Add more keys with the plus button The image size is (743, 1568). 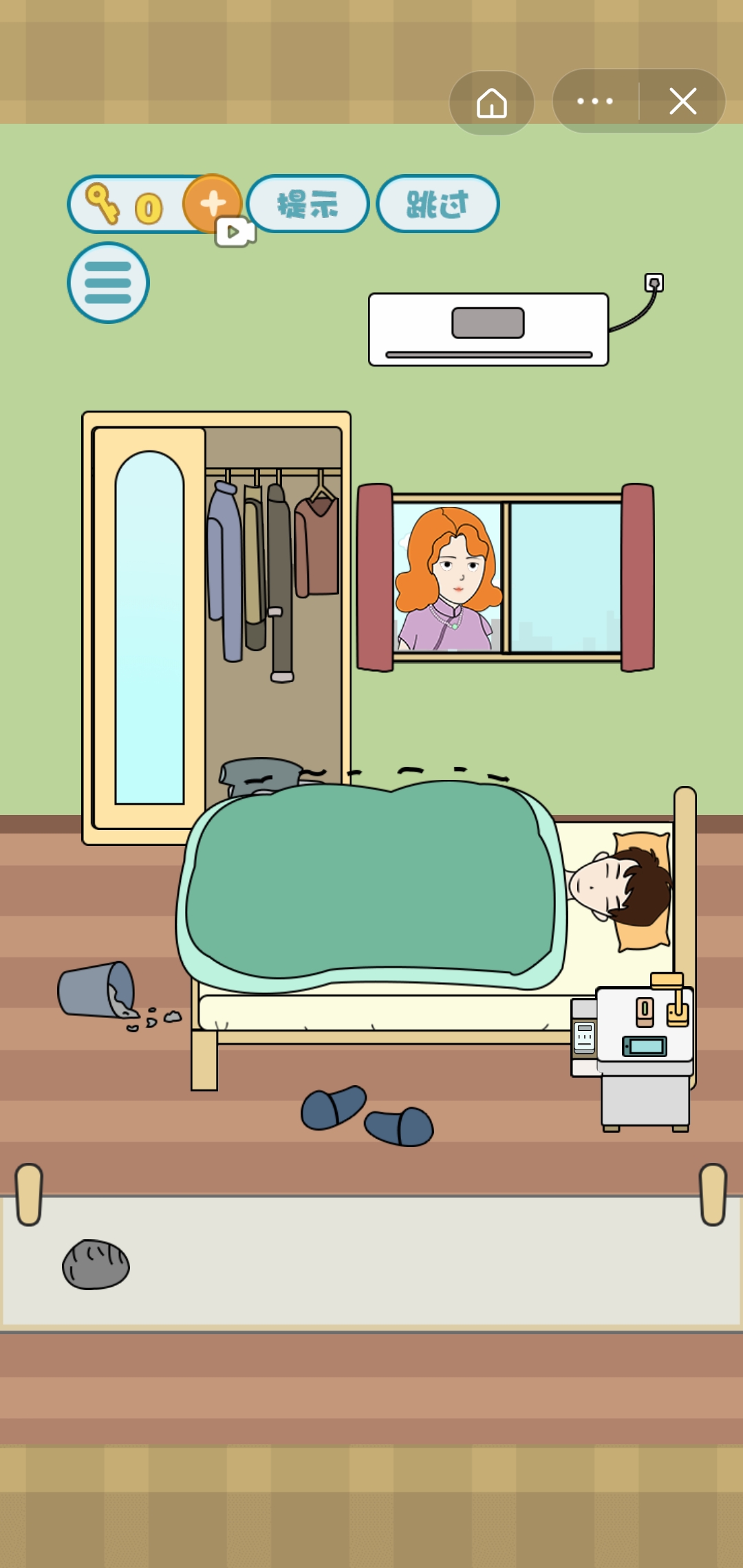pyautogui.click(x=213, y=204)
